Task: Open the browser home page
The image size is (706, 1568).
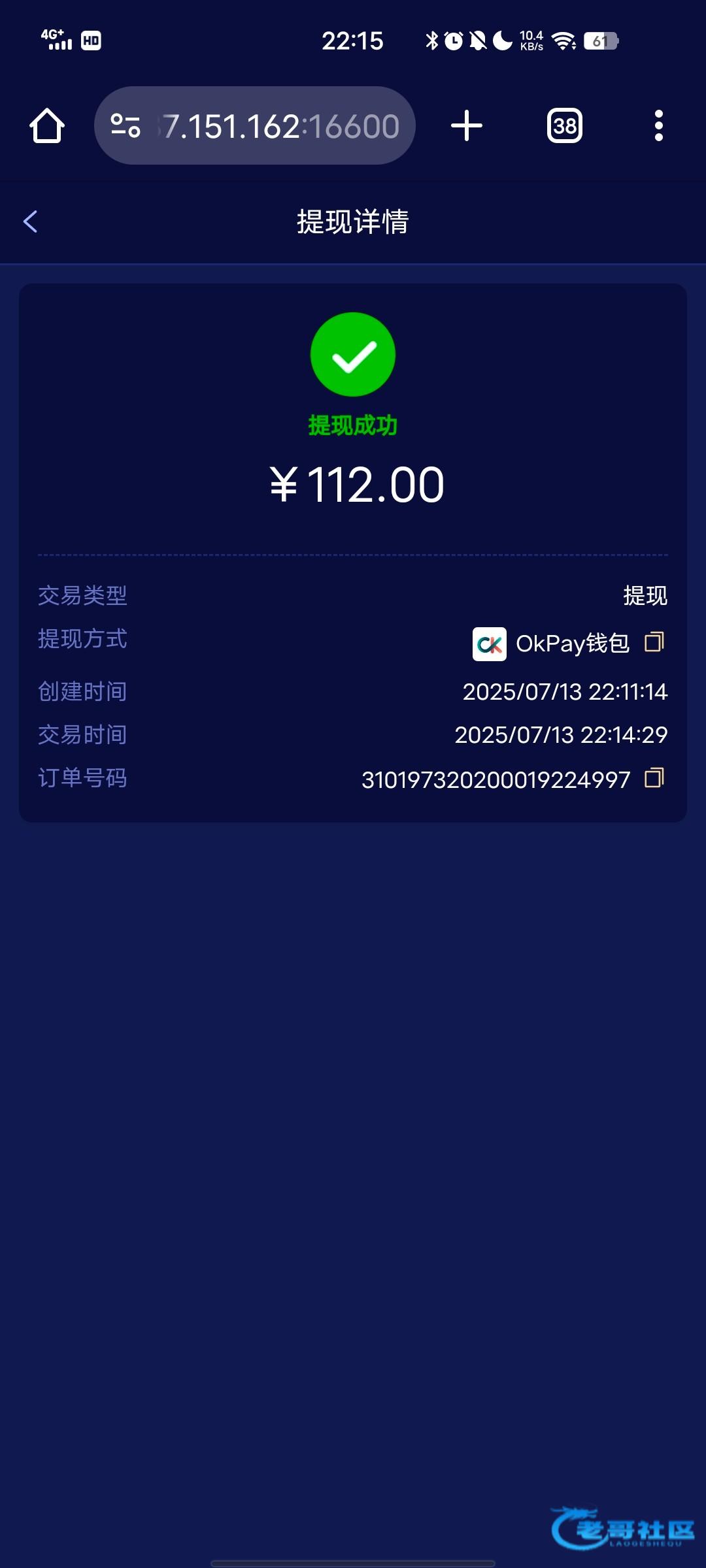Action: pos(47,125)
